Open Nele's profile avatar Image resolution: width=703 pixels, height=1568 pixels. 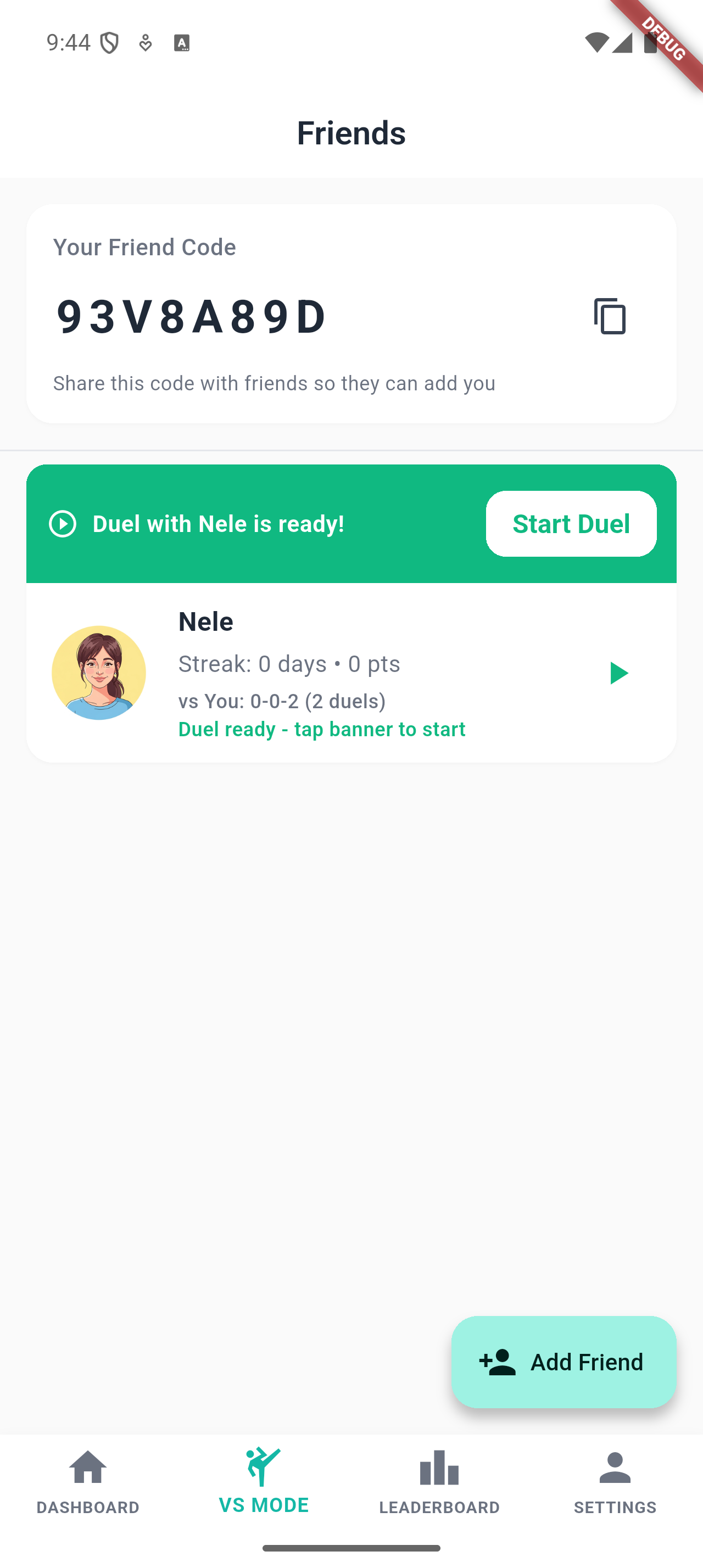(99, 673)
